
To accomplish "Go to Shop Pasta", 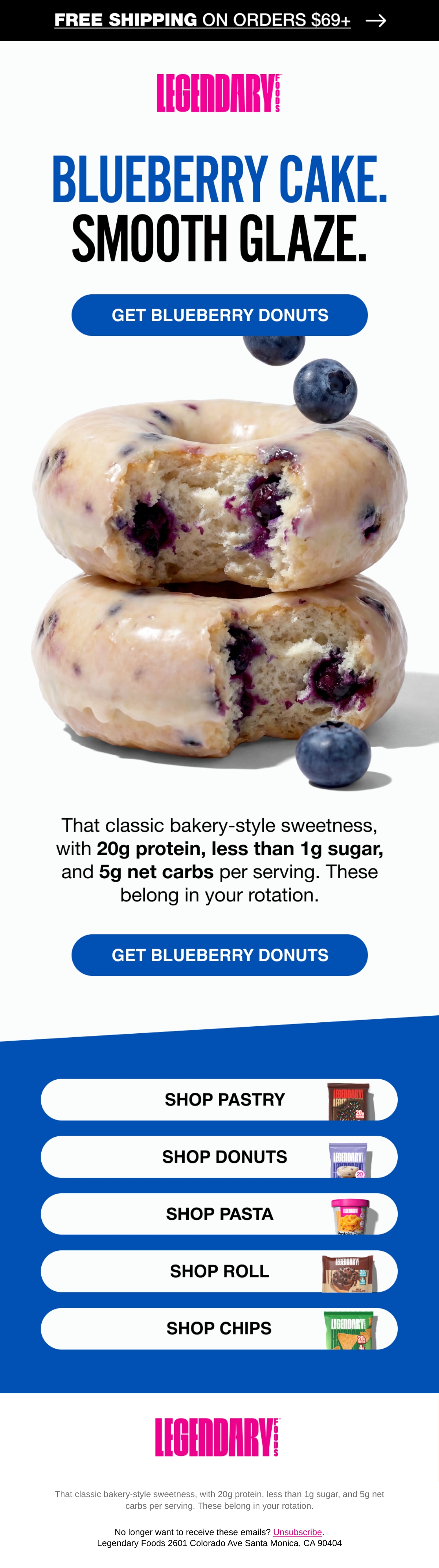I will pos(219,1214).
